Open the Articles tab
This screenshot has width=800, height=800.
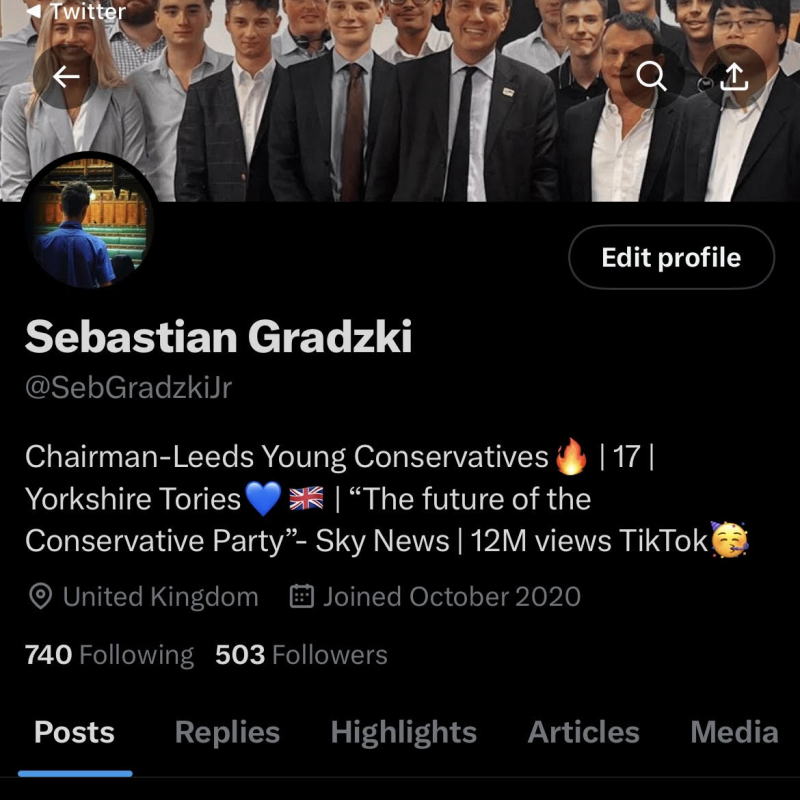coord(583,732)
